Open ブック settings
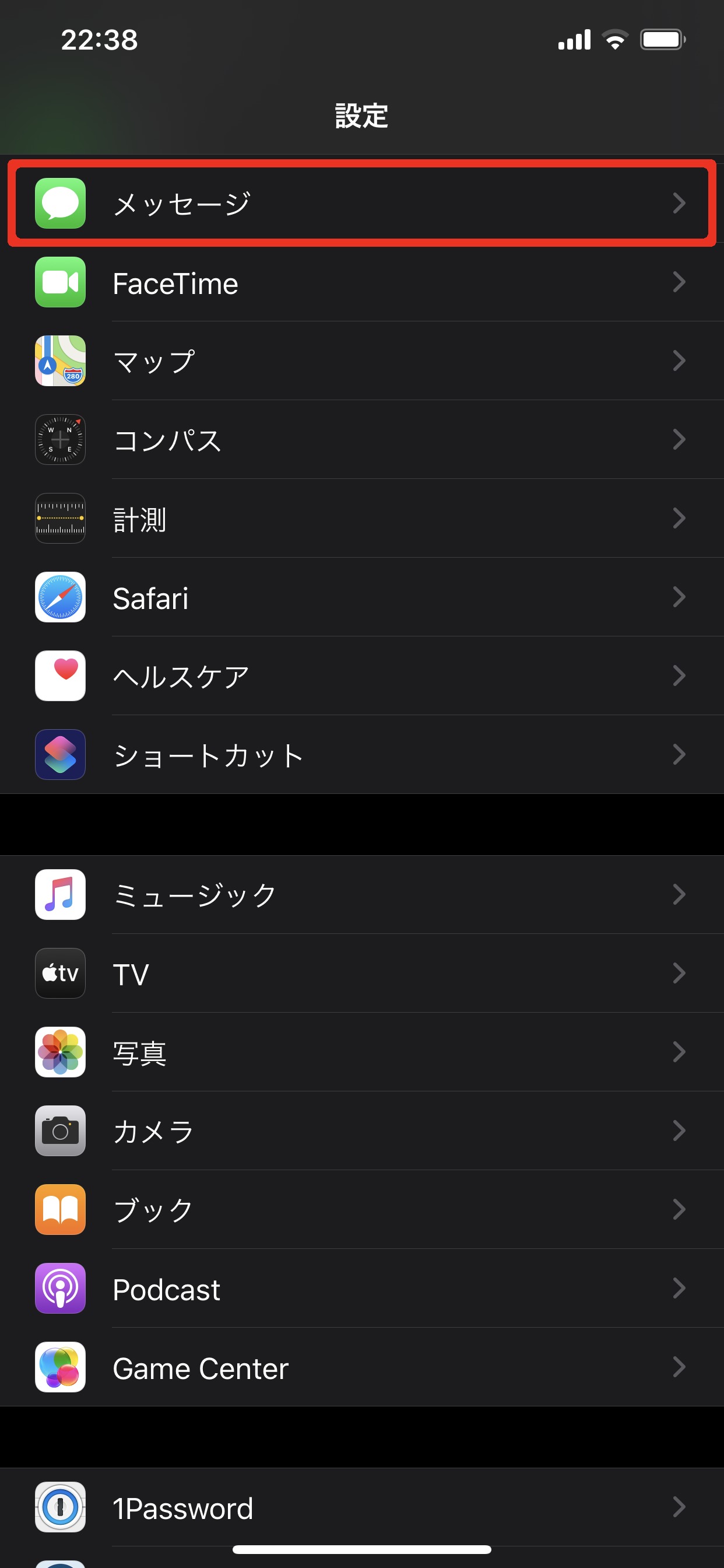The image size is (724, 1568). (x=361, y=1209)
